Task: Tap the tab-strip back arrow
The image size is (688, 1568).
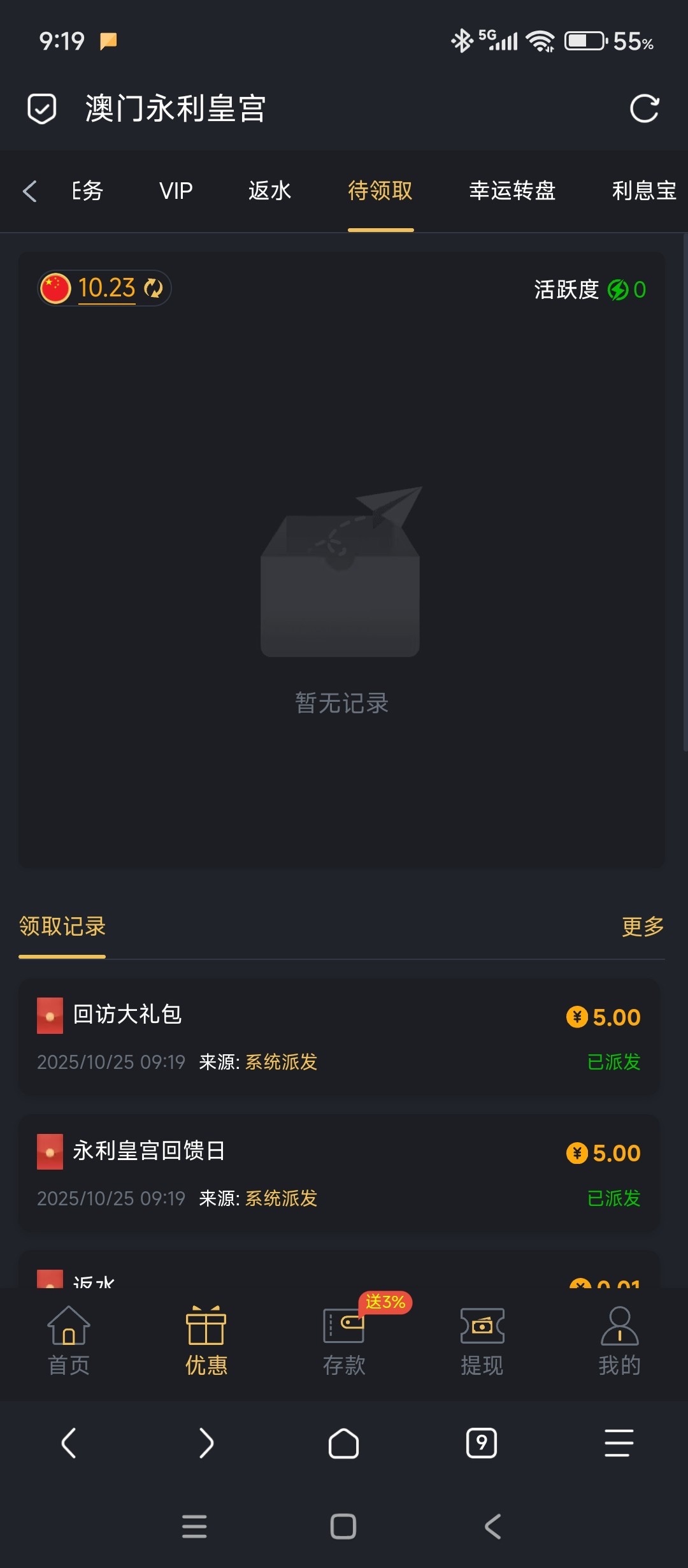Action: (29, 191)
